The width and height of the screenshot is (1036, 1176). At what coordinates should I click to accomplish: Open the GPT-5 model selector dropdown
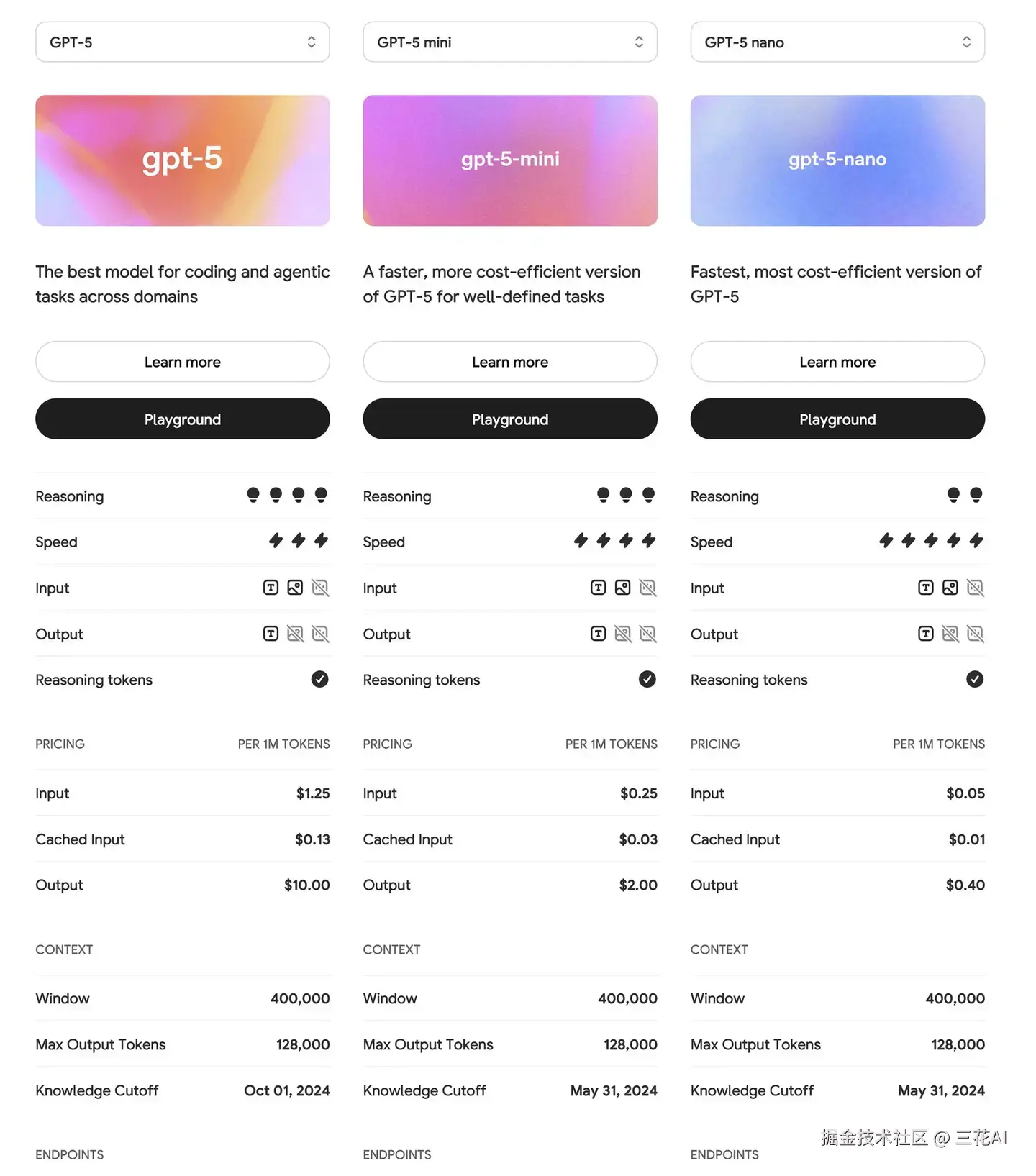pos(182,42)
